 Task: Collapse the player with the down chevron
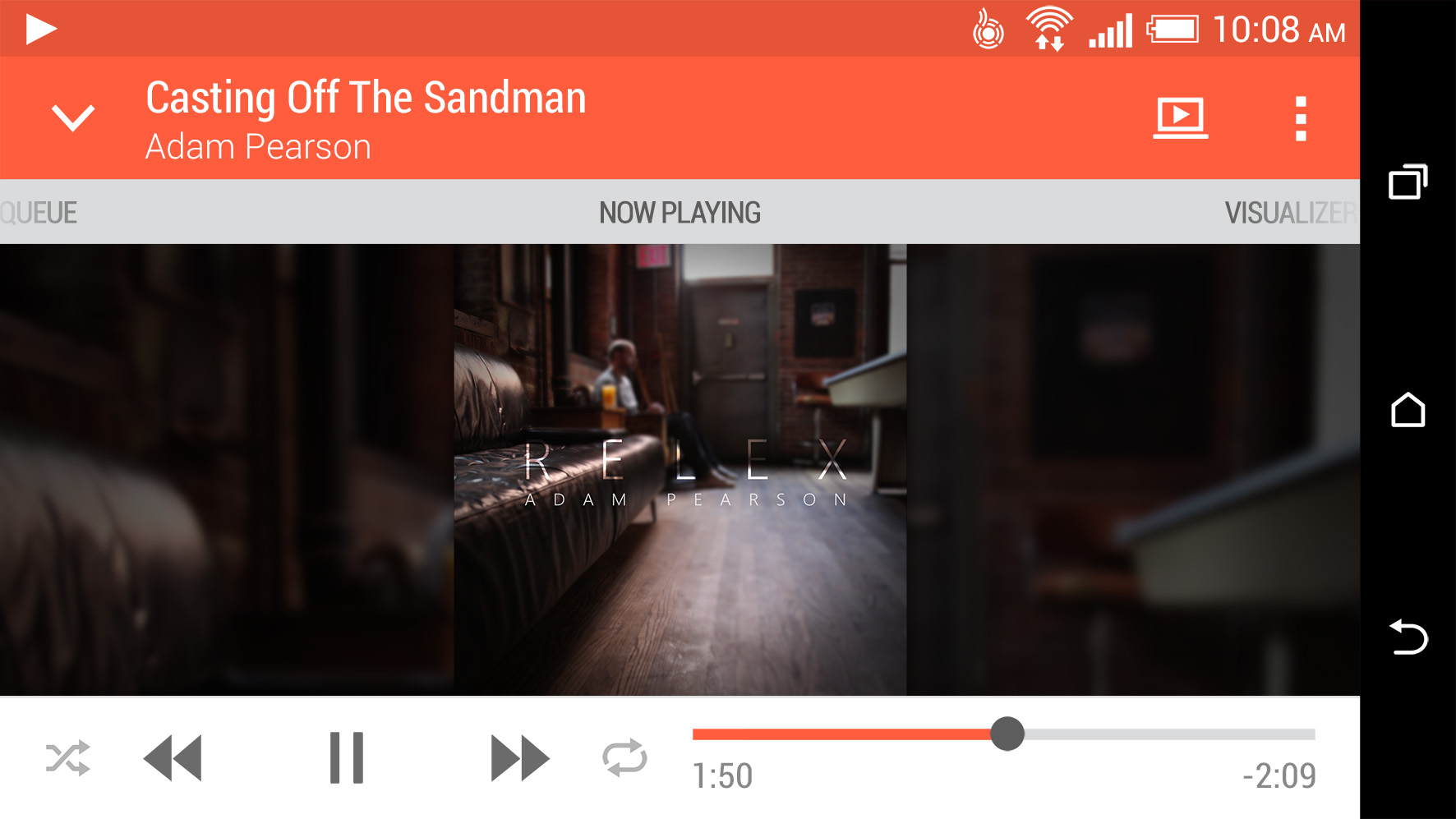click(x=73, y=117)
